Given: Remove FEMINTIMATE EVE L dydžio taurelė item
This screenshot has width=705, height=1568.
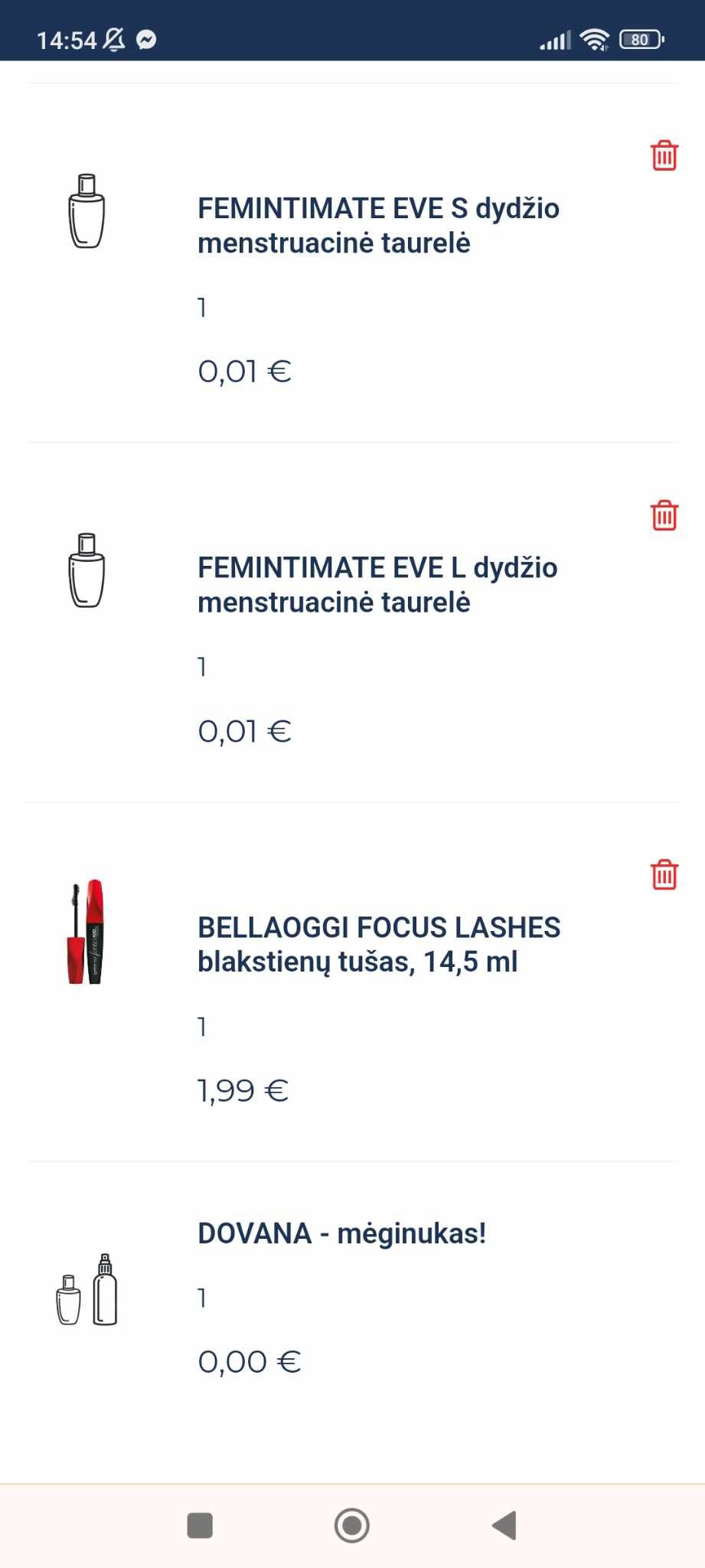Looking at the screenshot, I should (x=664, y=515).
